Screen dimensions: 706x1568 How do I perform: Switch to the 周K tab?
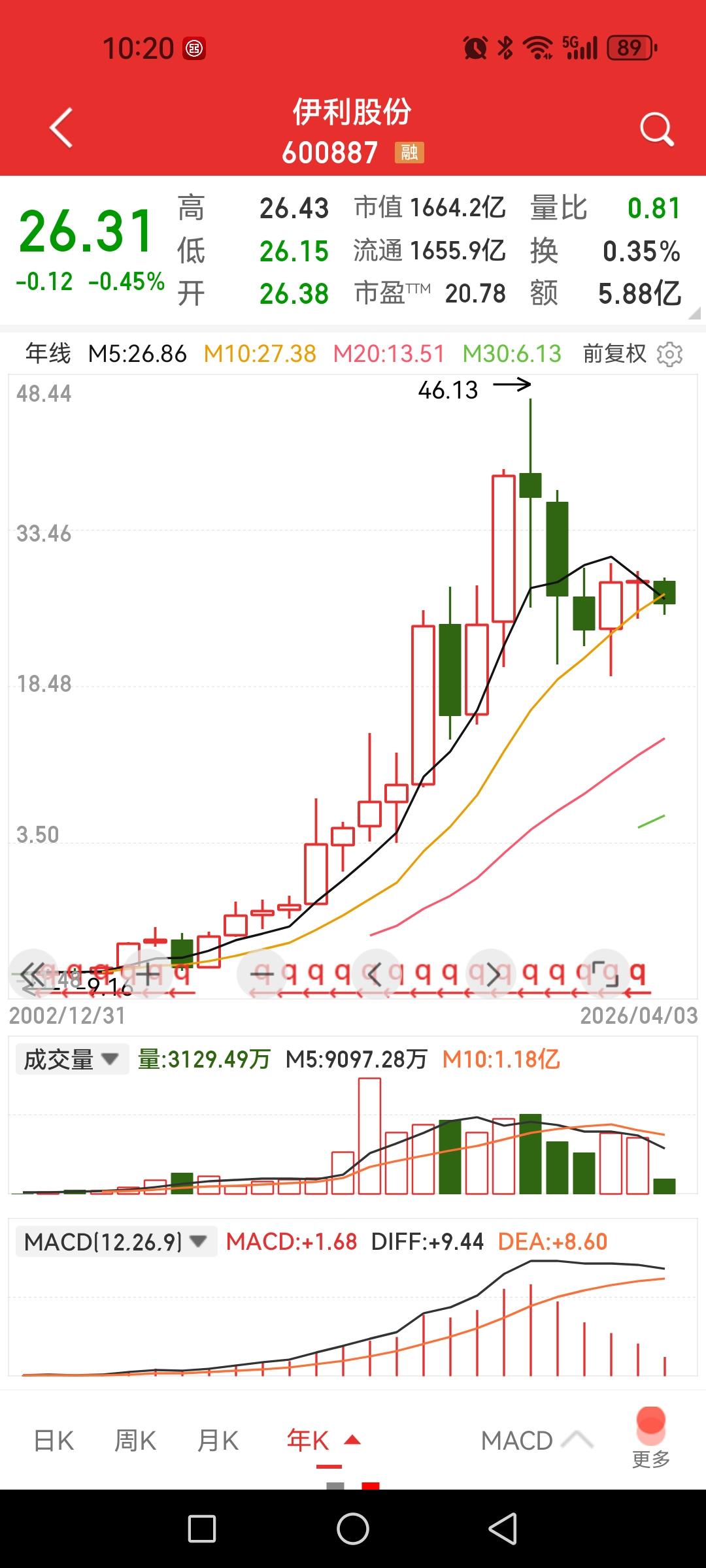pos(135,1441)
